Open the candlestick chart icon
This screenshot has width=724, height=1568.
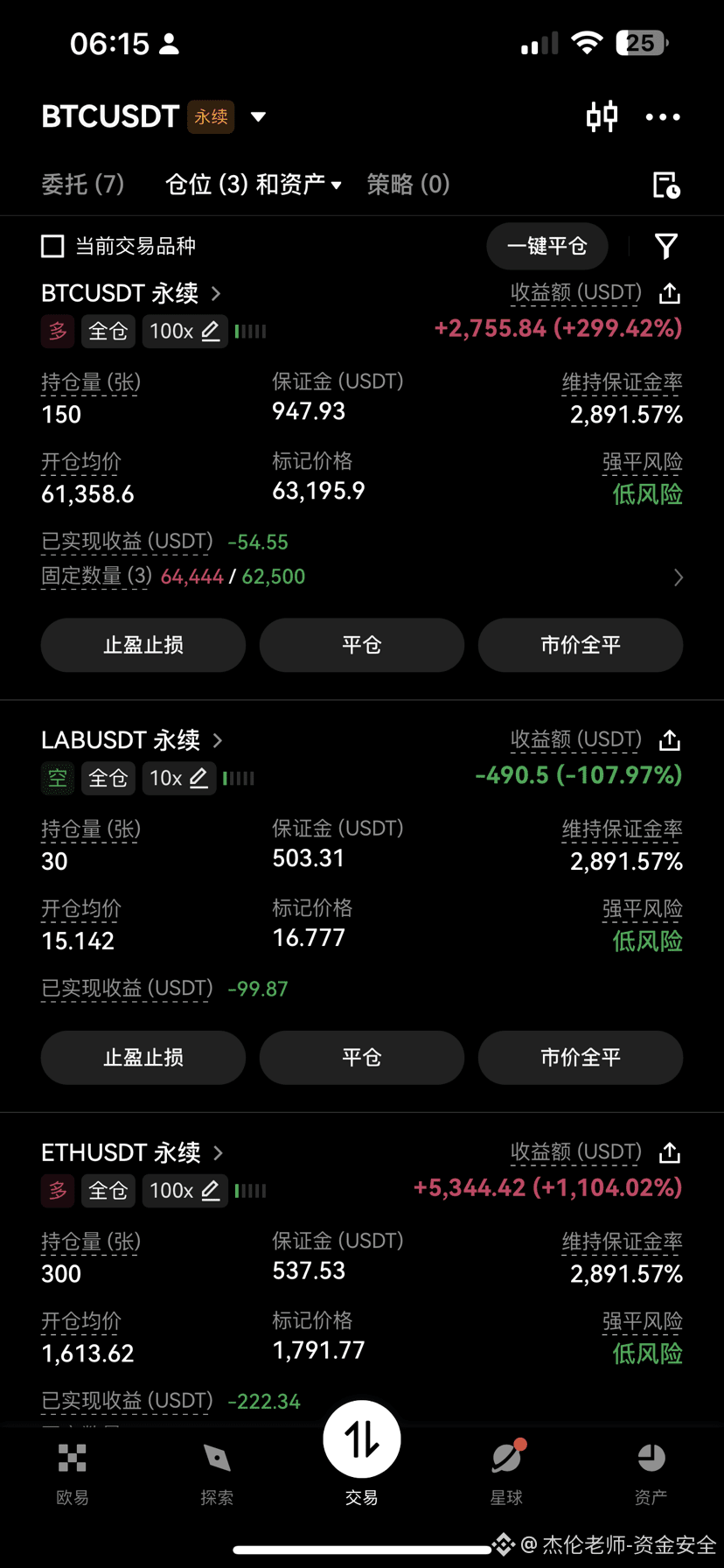click(x=602, y=116)
